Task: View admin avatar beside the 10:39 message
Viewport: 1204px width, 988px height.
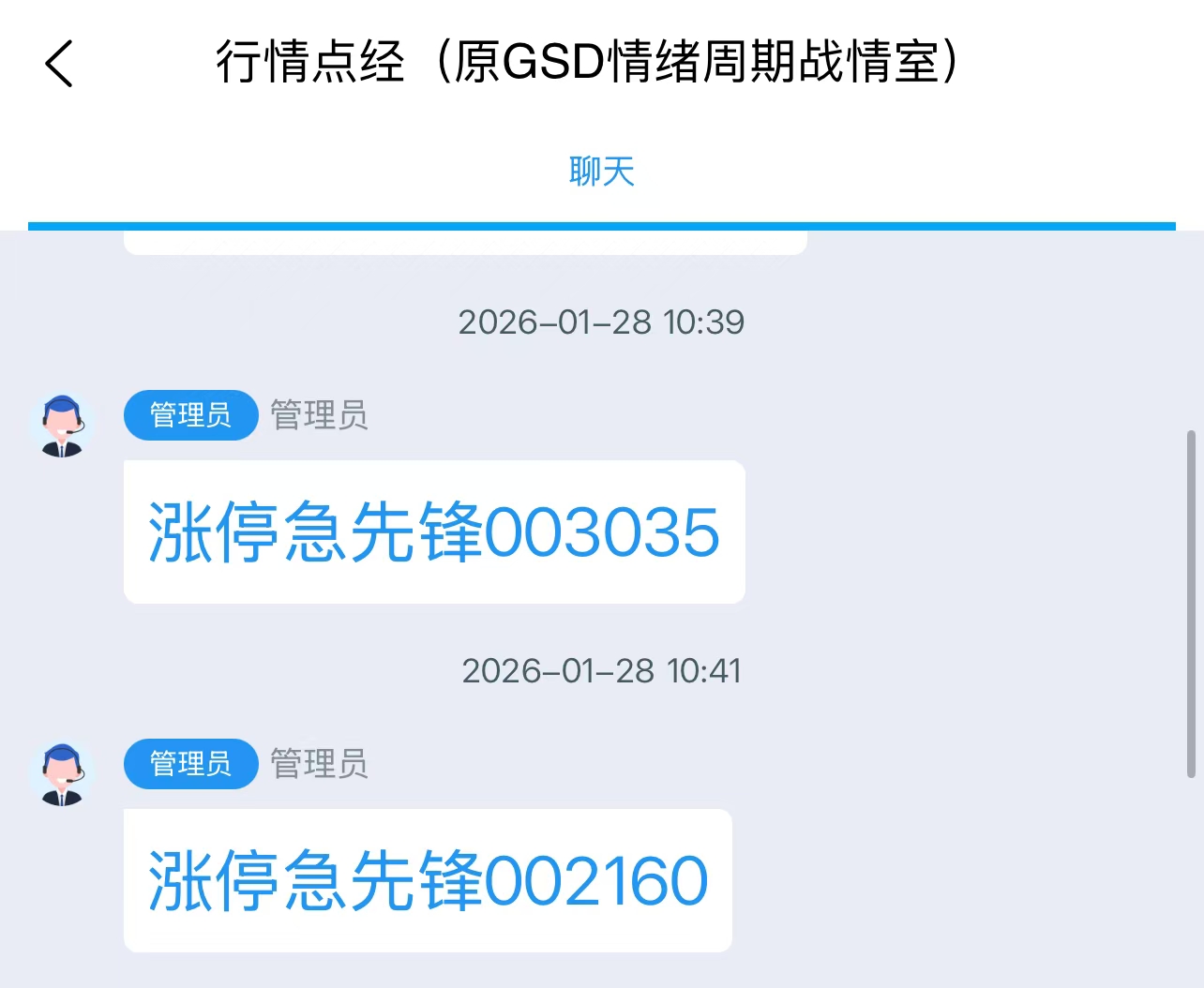Action: point(63,426)
